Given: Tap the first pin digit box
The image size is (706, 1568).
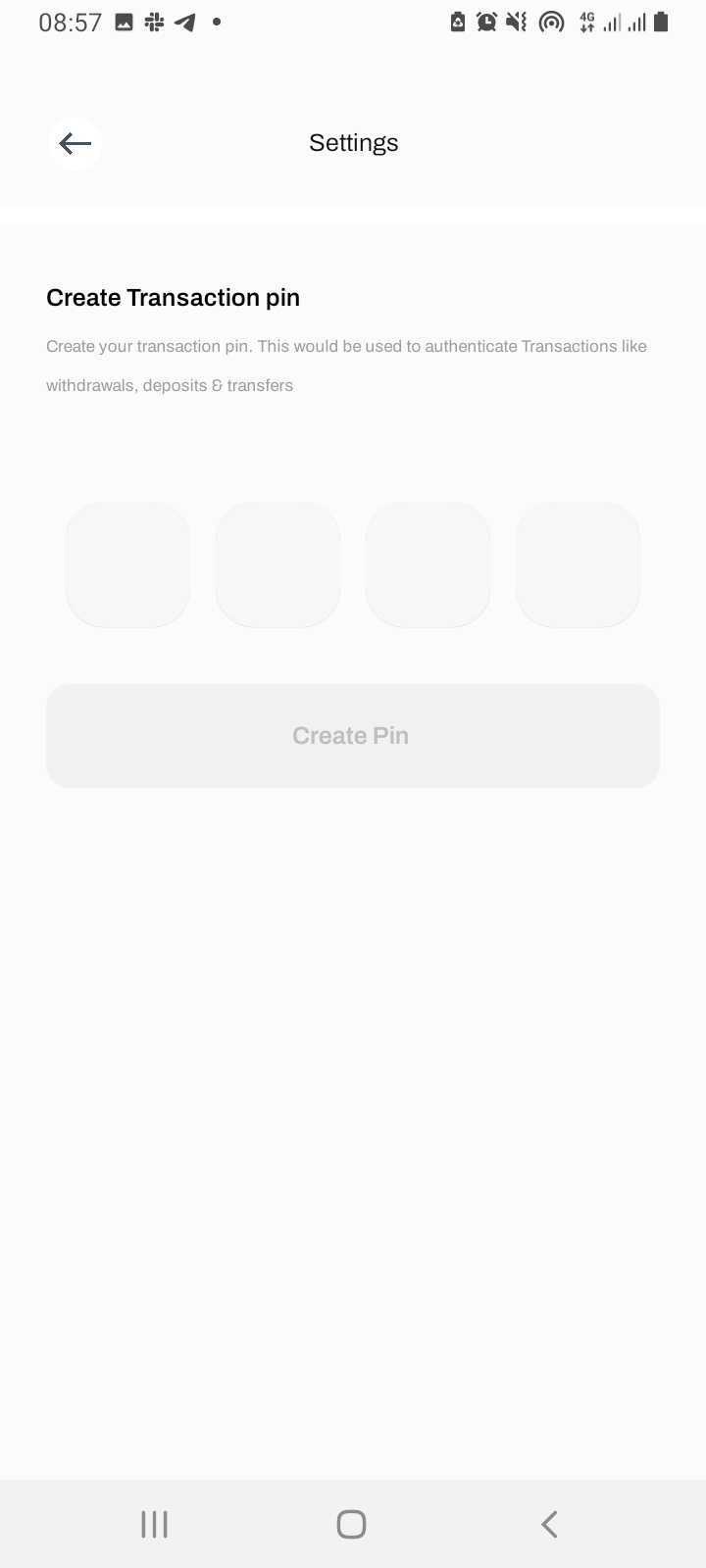Looking at the screenshot, I should [127, 564].
